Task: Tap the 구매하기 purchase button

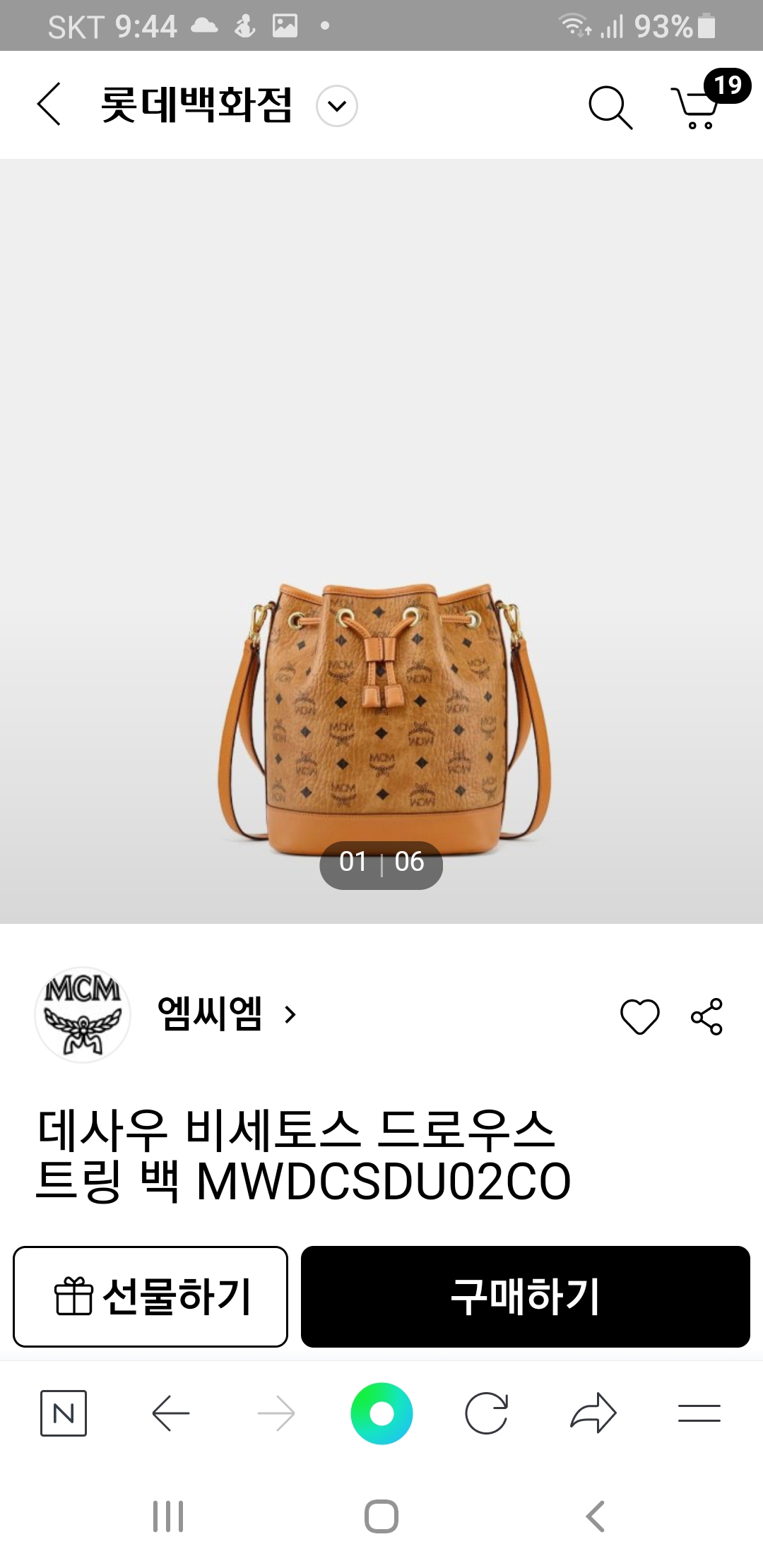Action: 525,1296
